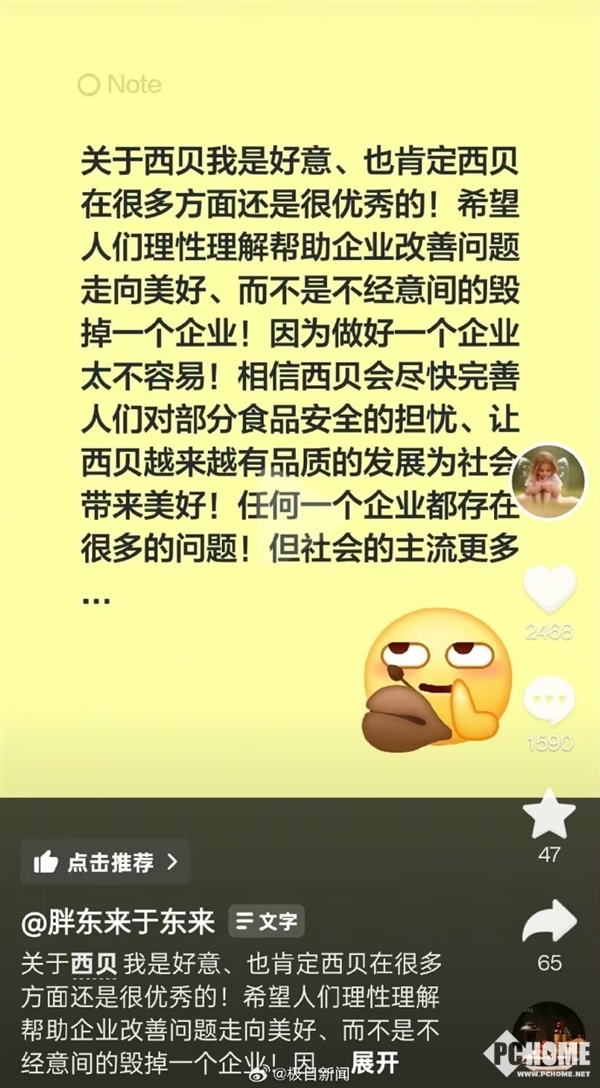Share this post using the arrow icon
Screen dimensions: 600x1088
(x=549, y=921)
